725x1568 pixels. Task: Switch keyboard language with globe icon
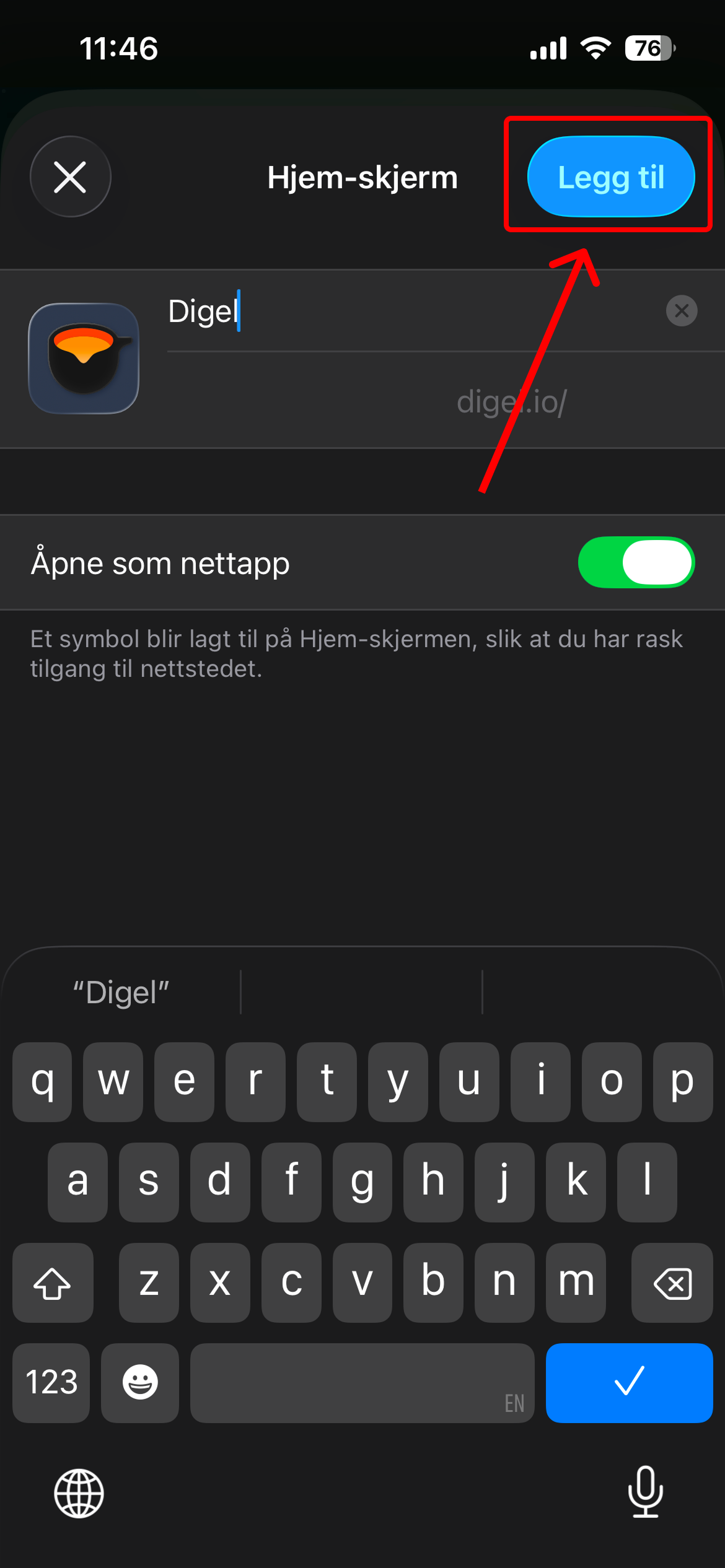[x=79, y=1493]
